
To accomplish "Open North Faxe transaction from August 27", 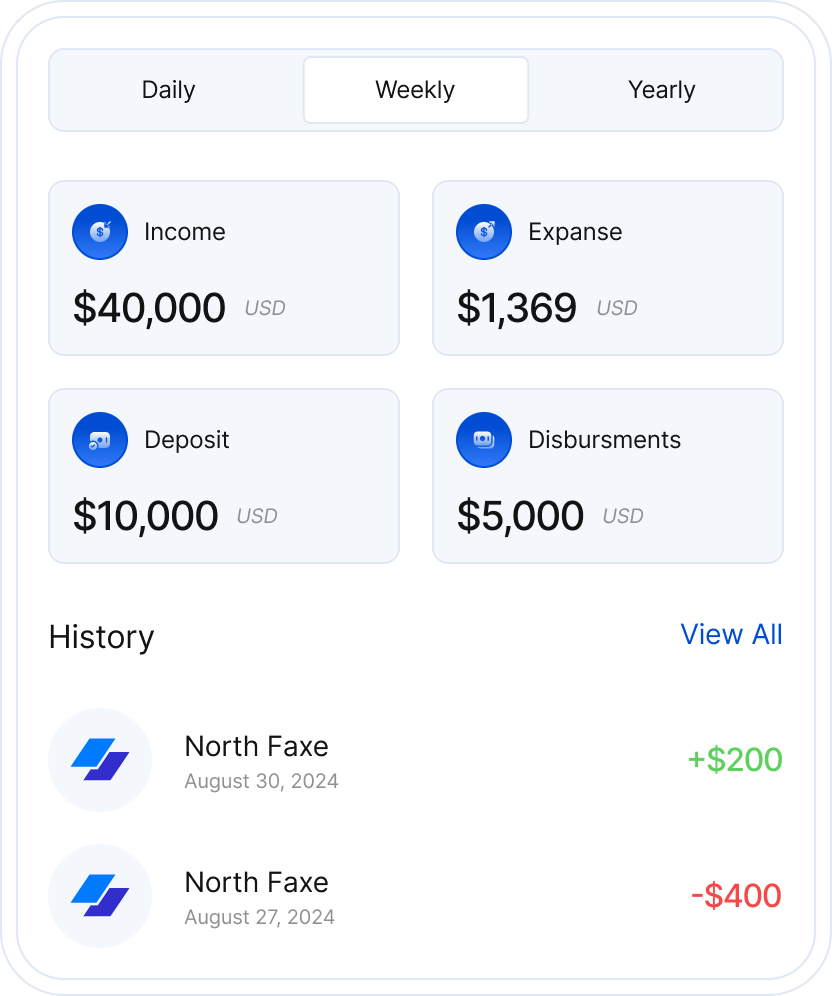I will tap(415, 896).
